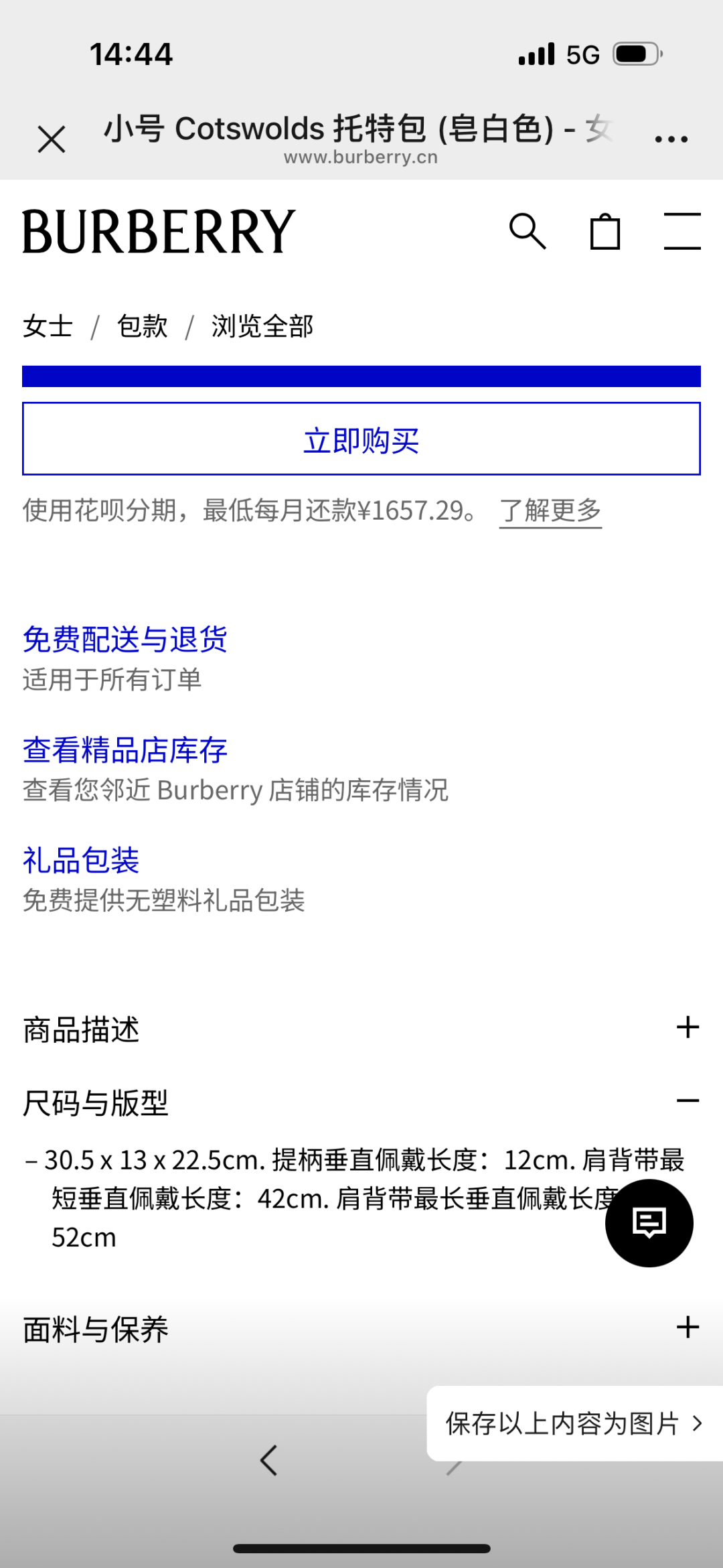723x1568 pixels.
Task: Go back to the previous page
Action: coord(269,1460)
